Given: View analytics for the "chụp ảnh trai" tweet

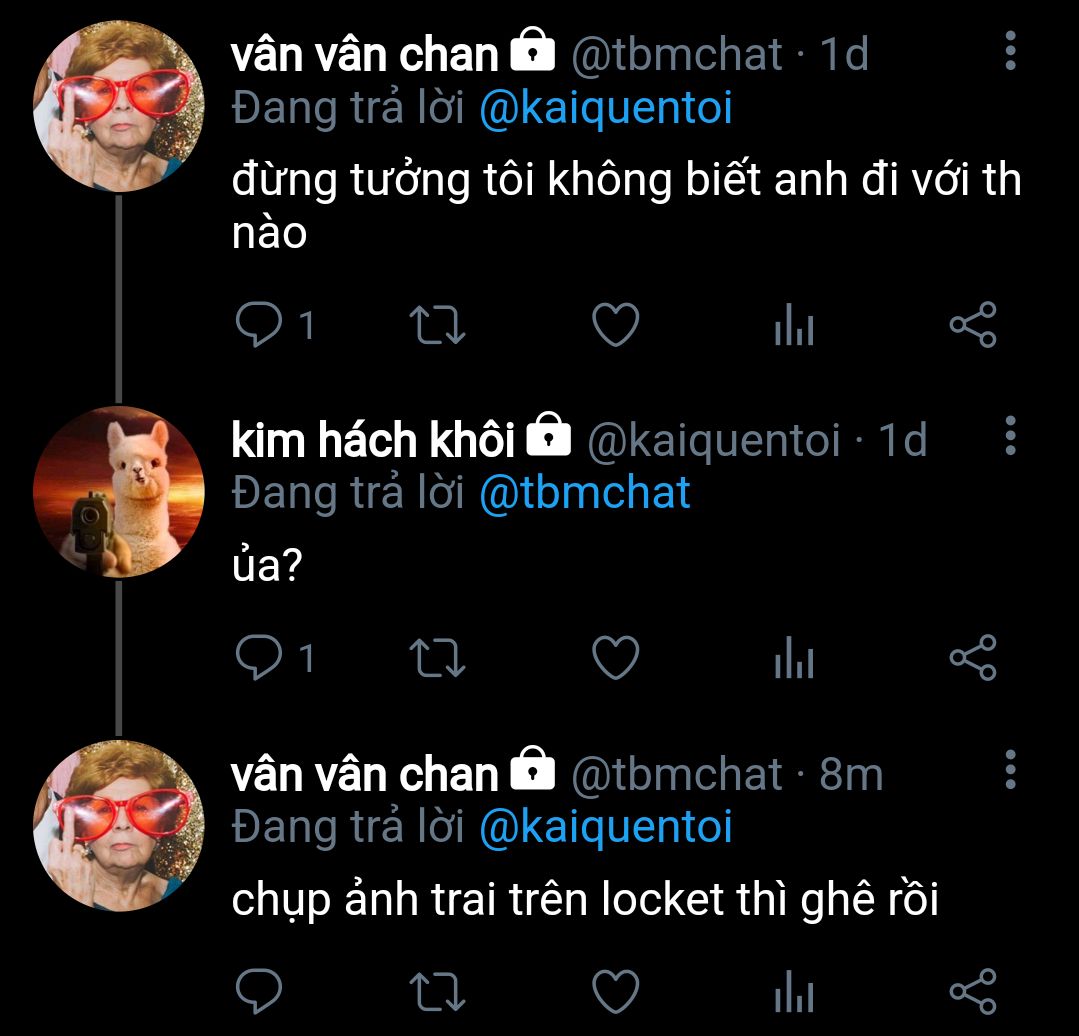Looking at the screenshot, I should pos(794,991).
